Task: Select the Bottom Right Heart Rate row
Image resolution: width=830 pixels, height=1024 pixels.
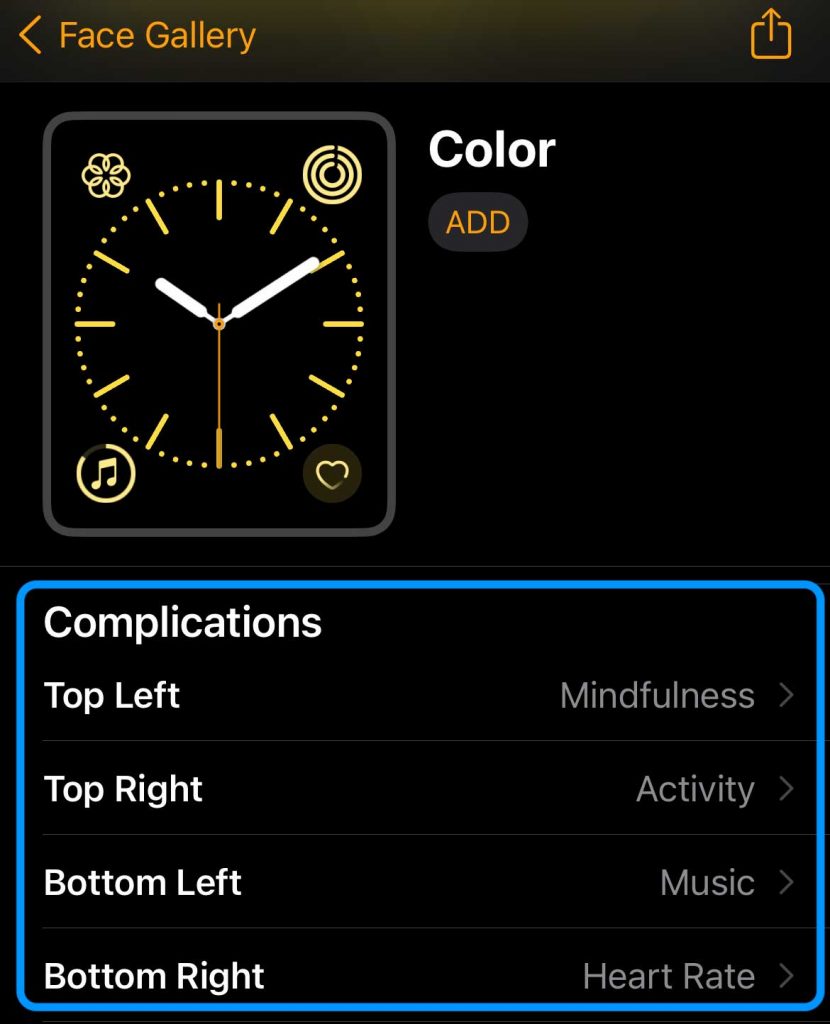Action: pos(418,975)
